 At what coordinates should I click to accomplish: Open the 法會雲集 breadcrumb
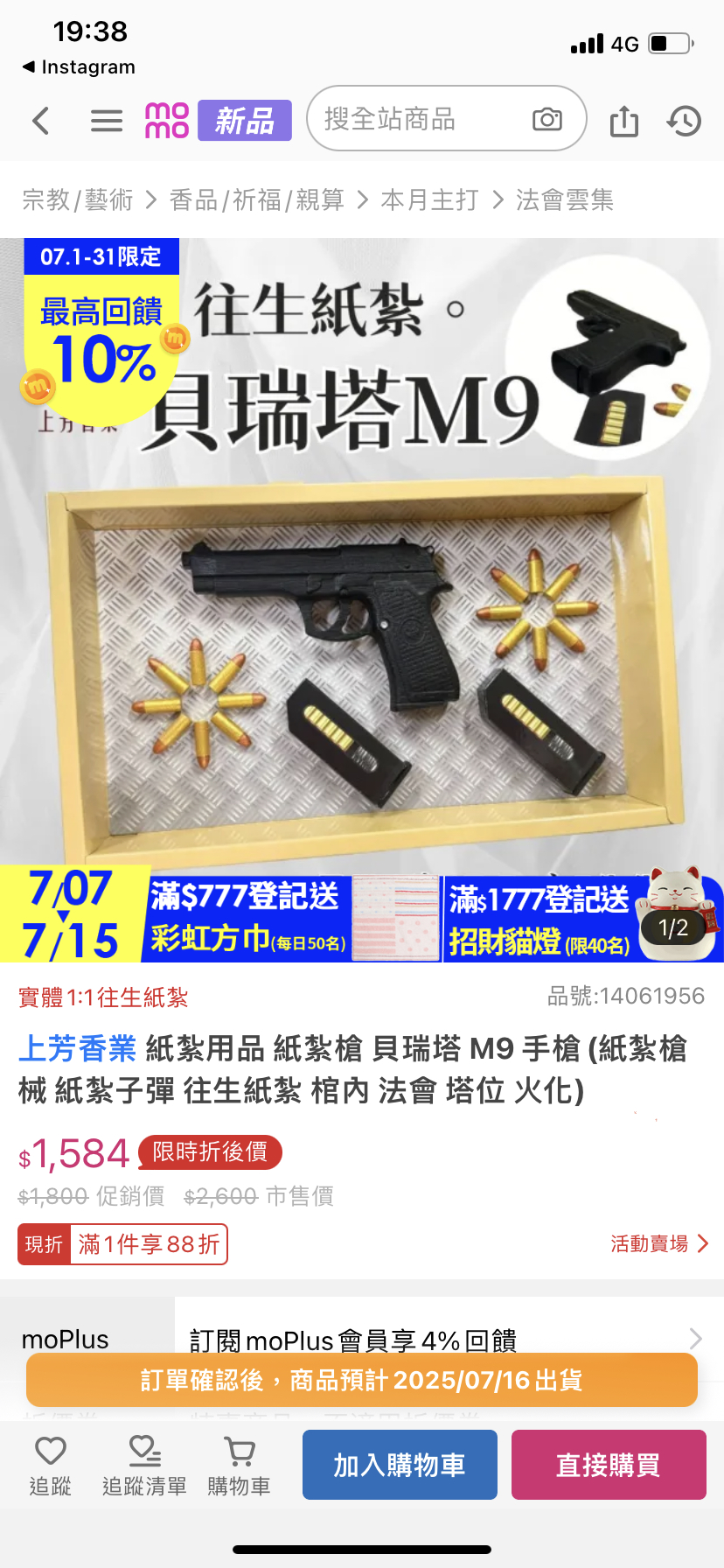(565, 199)
